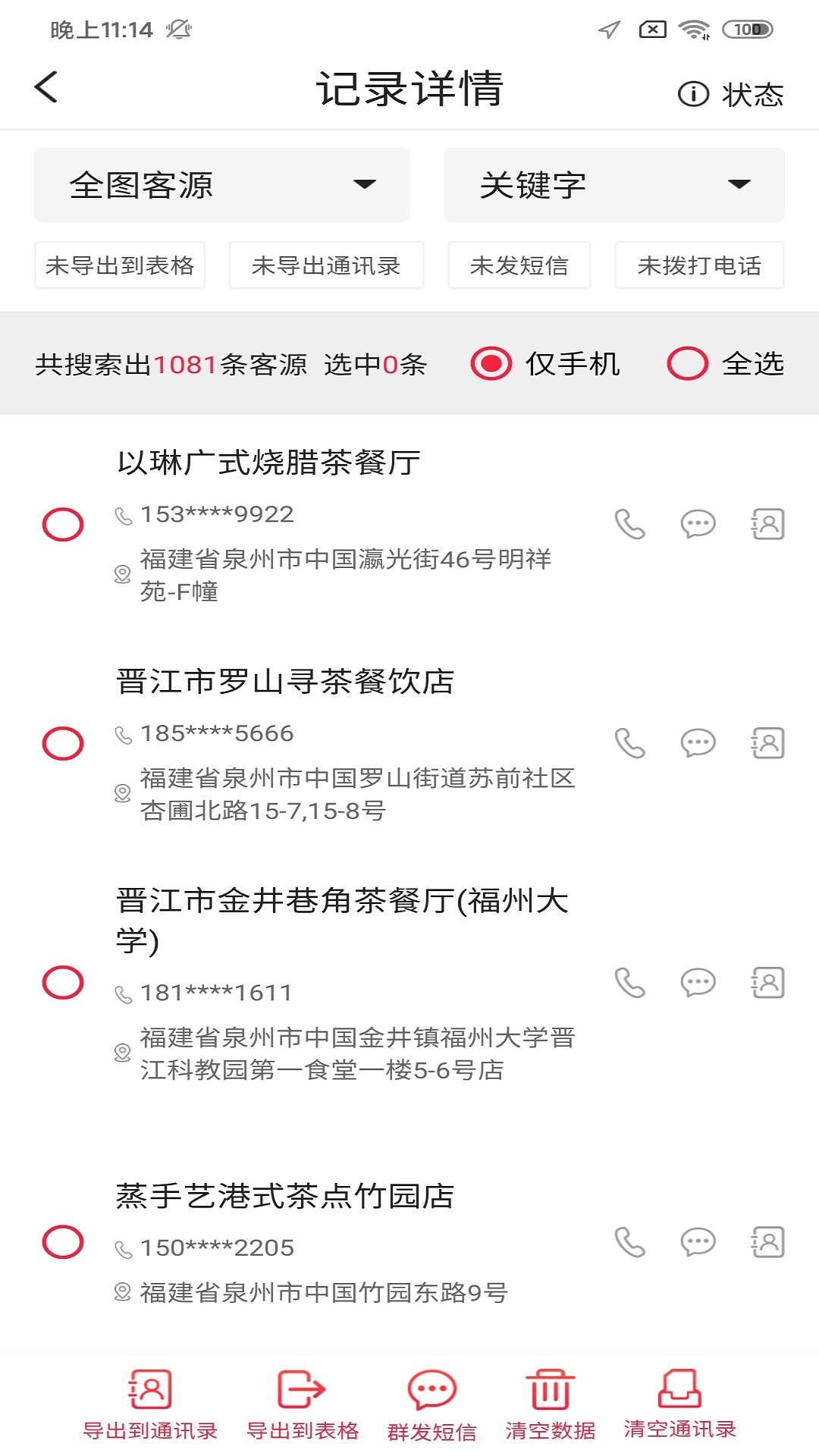This screenshot has width=819, height=1456.
Task: Check the circle next to 以琳广式烧腊茶餐厅
Action: click(63, 523)
